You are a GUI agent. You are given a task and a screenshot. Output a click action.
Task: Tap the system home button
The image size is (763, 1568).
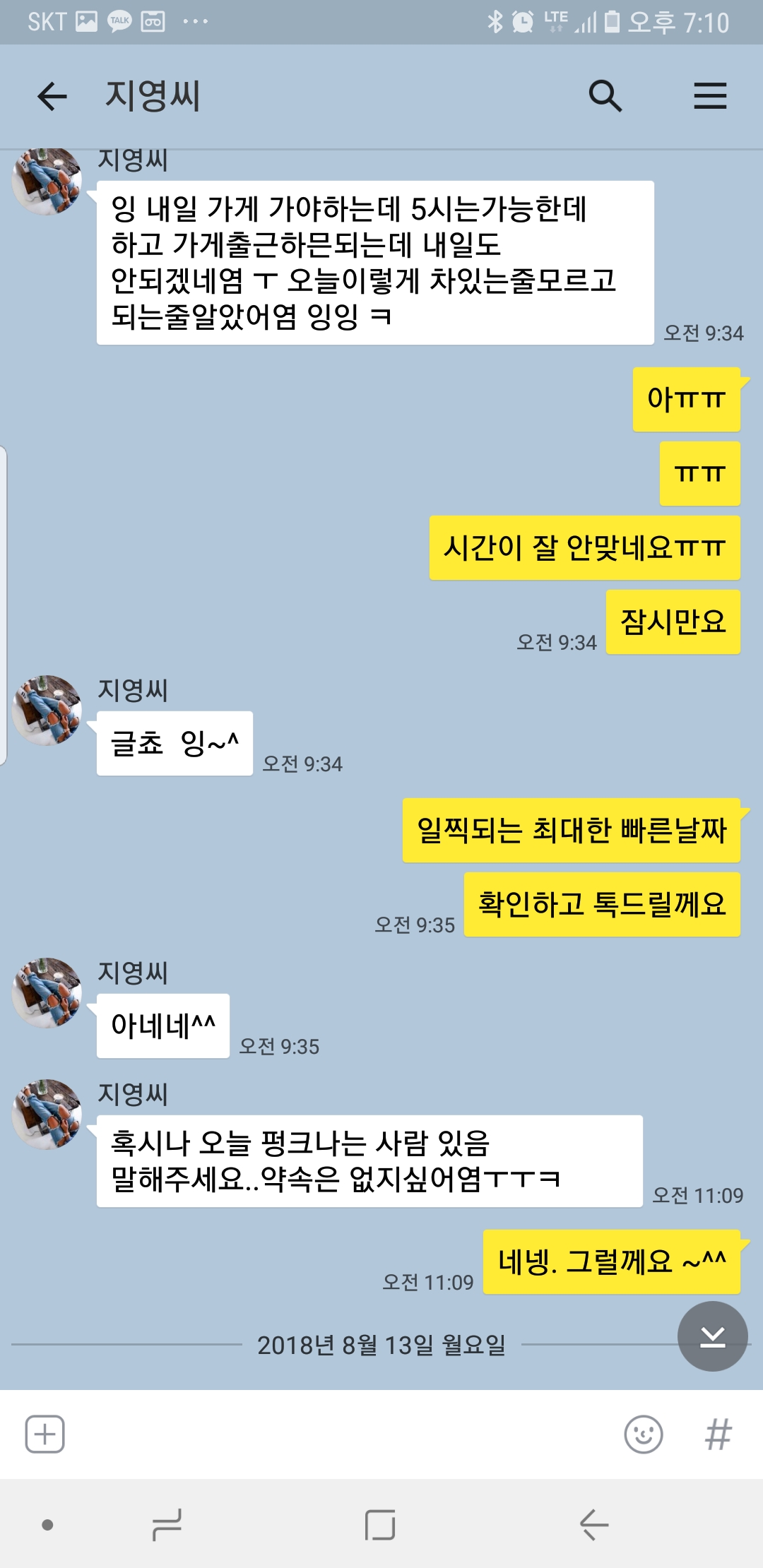coord(380,1524)
